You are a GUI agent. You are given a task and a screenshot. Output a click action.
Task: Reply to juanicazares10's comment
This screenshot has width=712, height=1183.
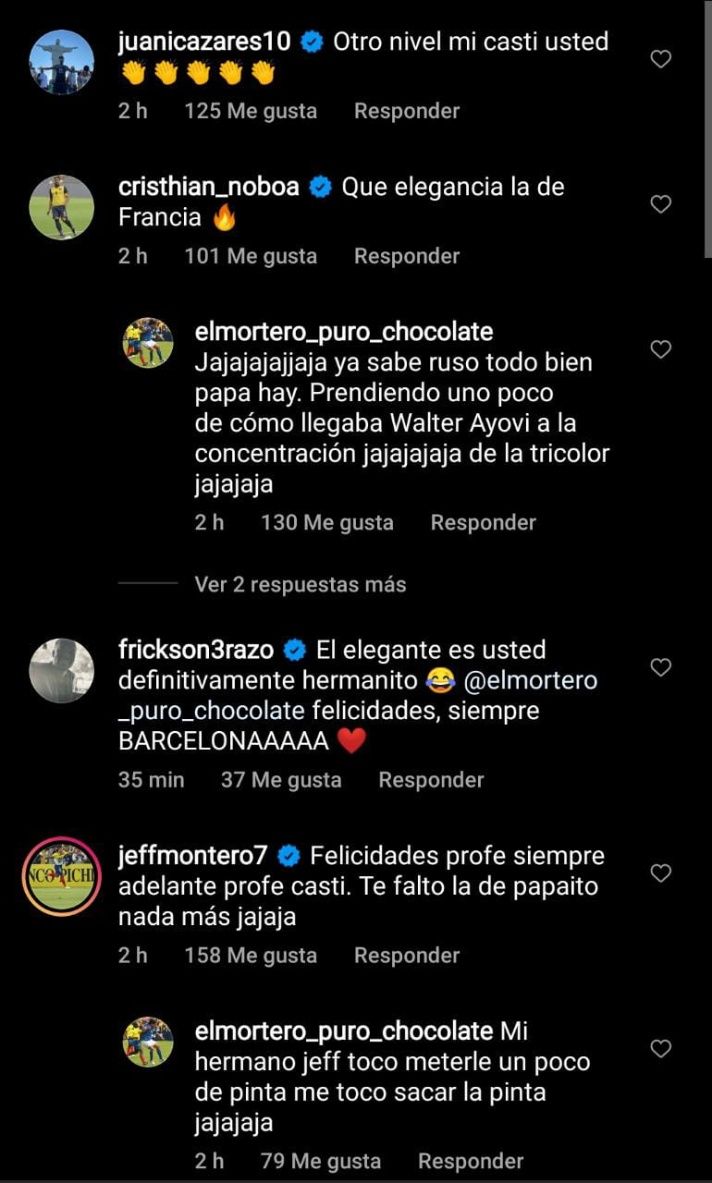(x=406, y=111)
